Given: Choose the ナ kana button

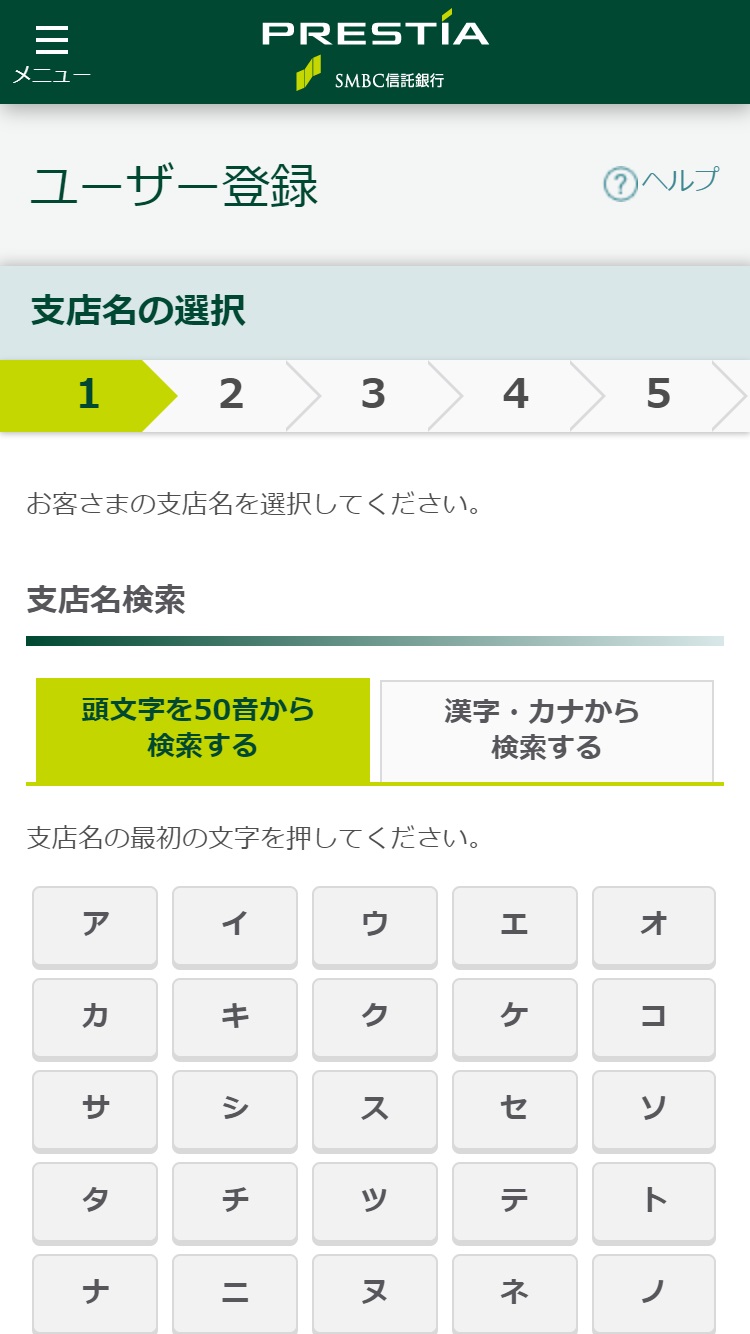Looking at the screenshot, I should click(95, 1294).
